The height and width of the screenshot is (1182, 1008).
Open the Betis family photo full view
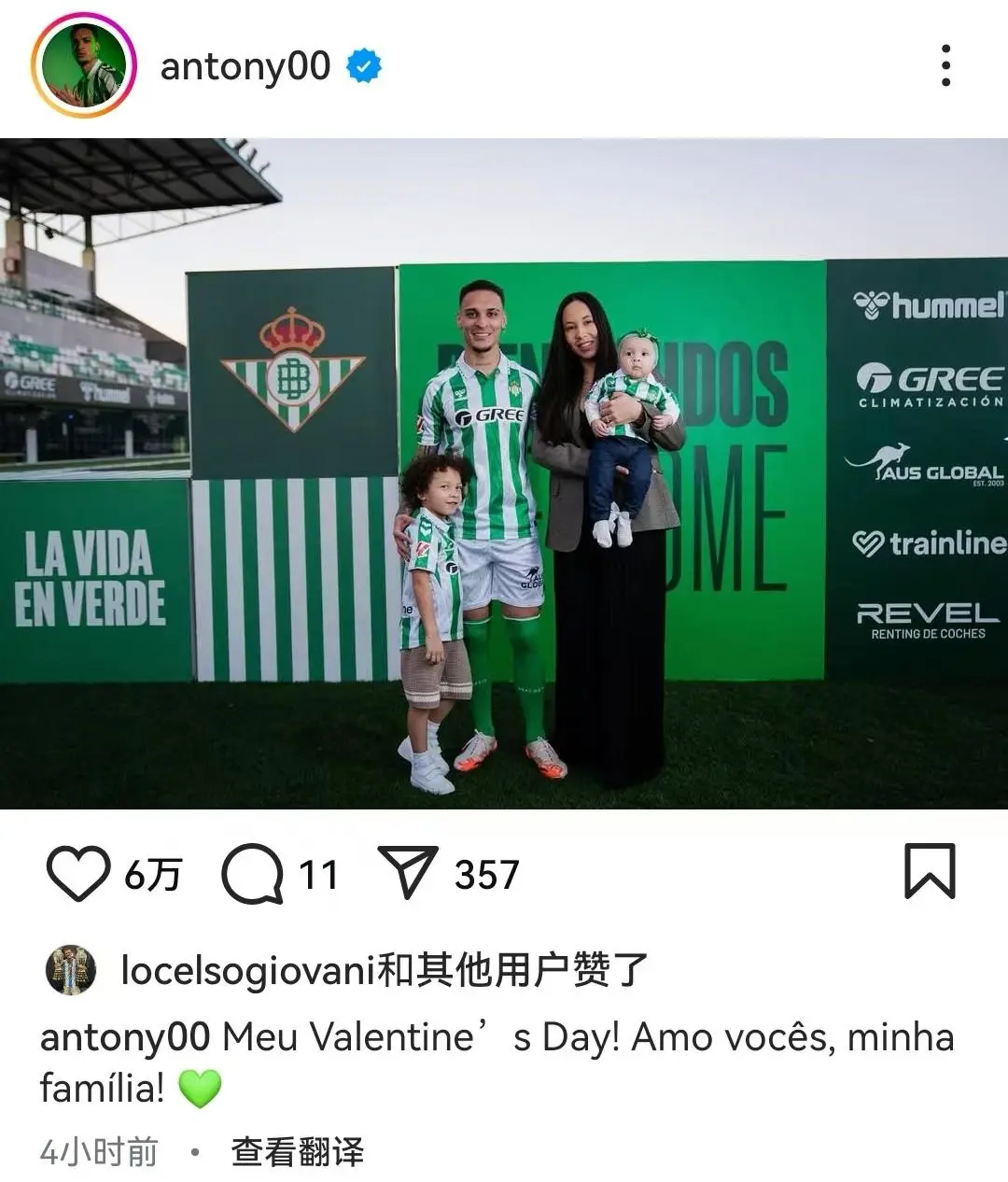coord(504,473)
